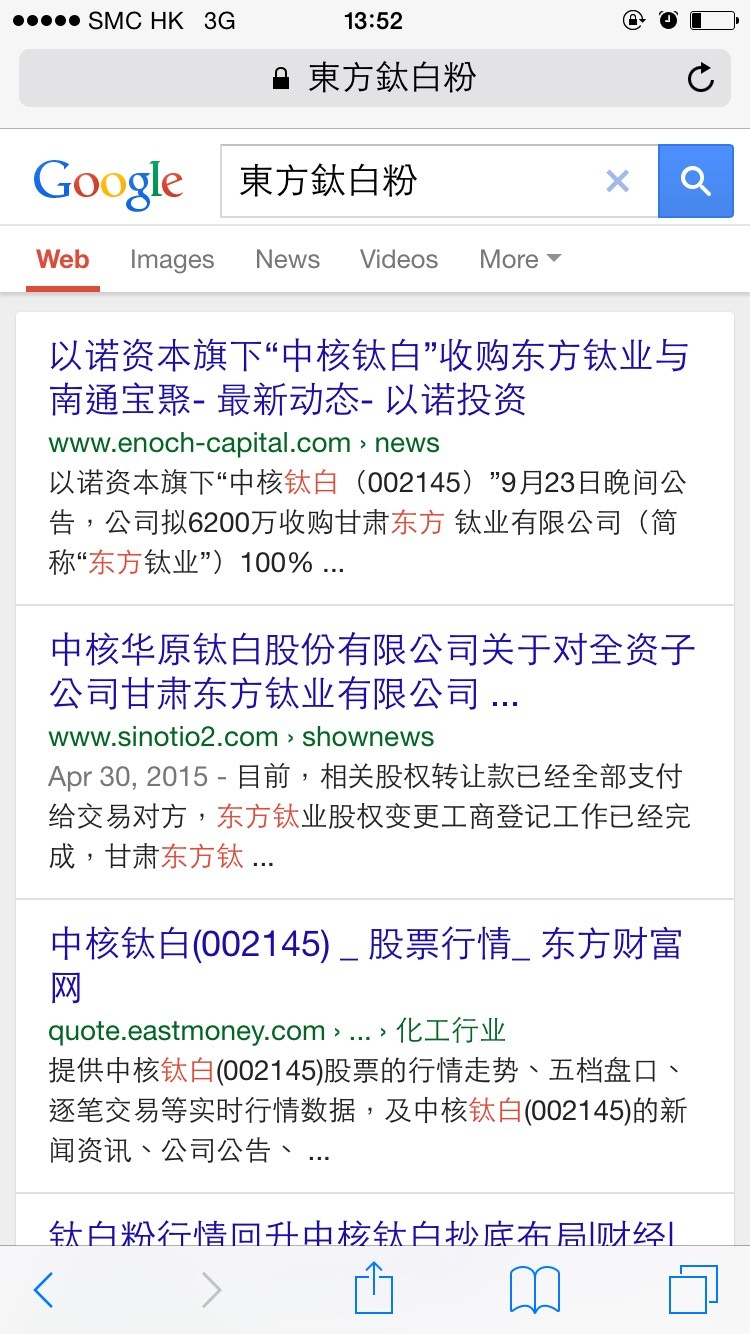Viewport: 750px width, 1334px height.
Task: Tap the Safari address bar
Action: (375, 78)
